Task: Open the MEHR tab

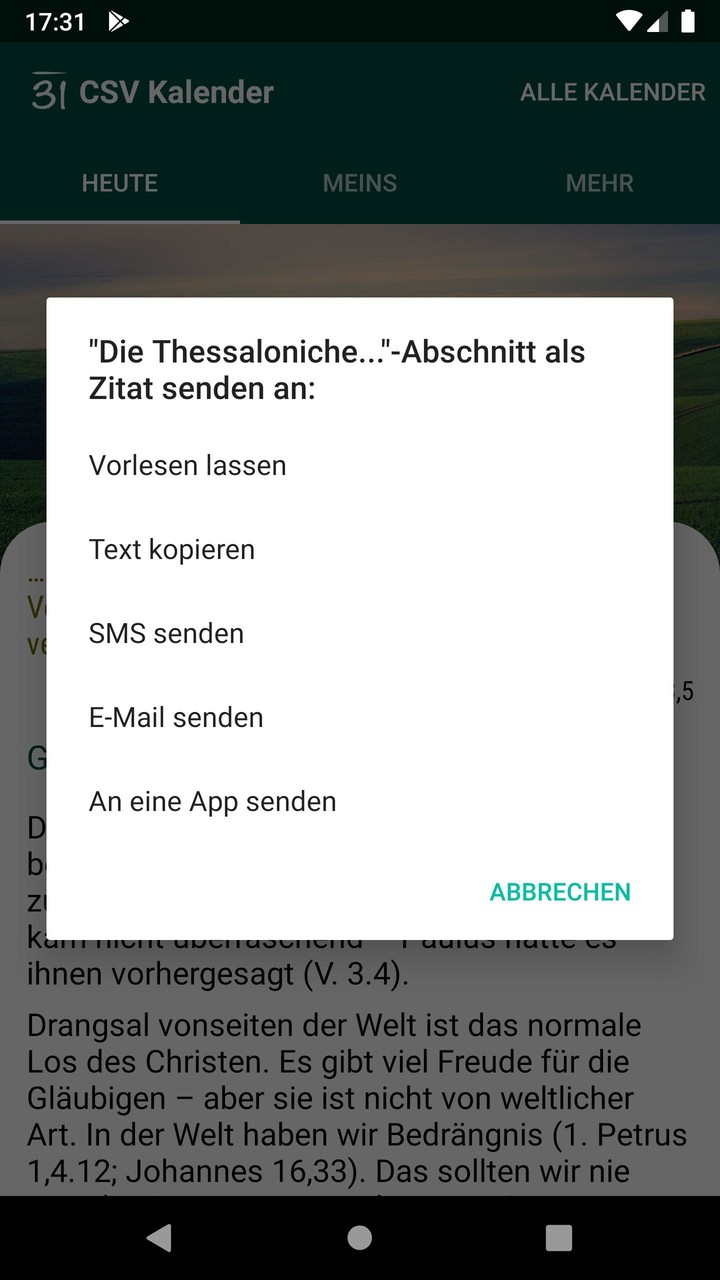Action: (599, 183)
